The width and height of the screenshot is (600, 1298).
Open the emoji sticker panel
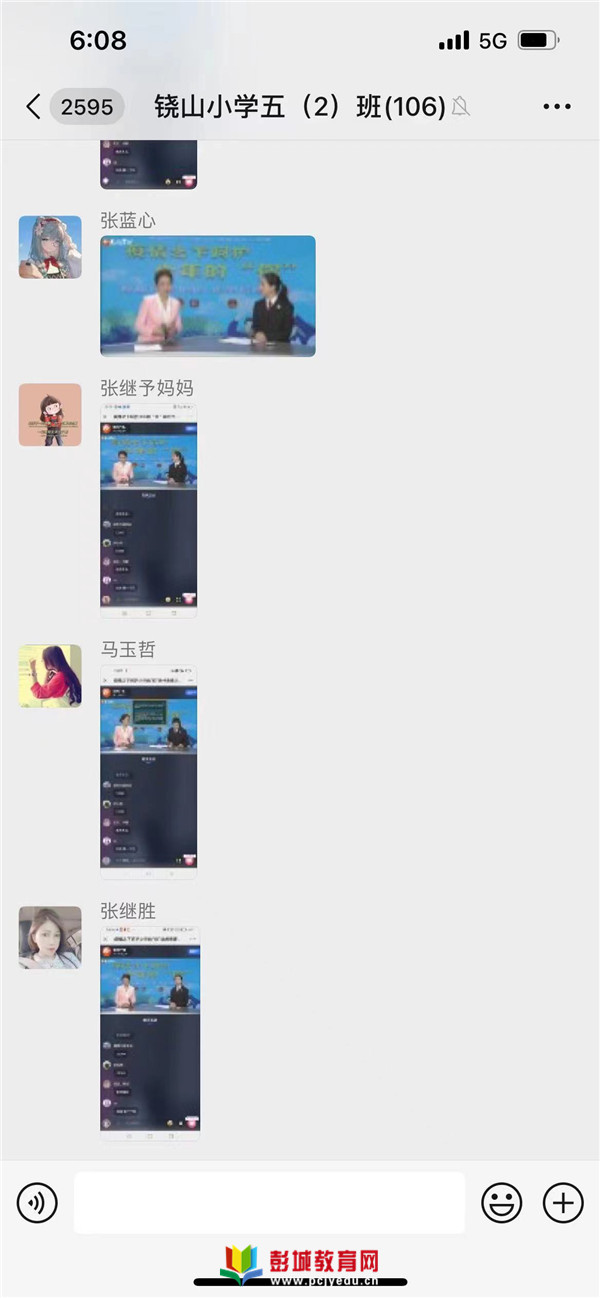[x=501, y=1202]
